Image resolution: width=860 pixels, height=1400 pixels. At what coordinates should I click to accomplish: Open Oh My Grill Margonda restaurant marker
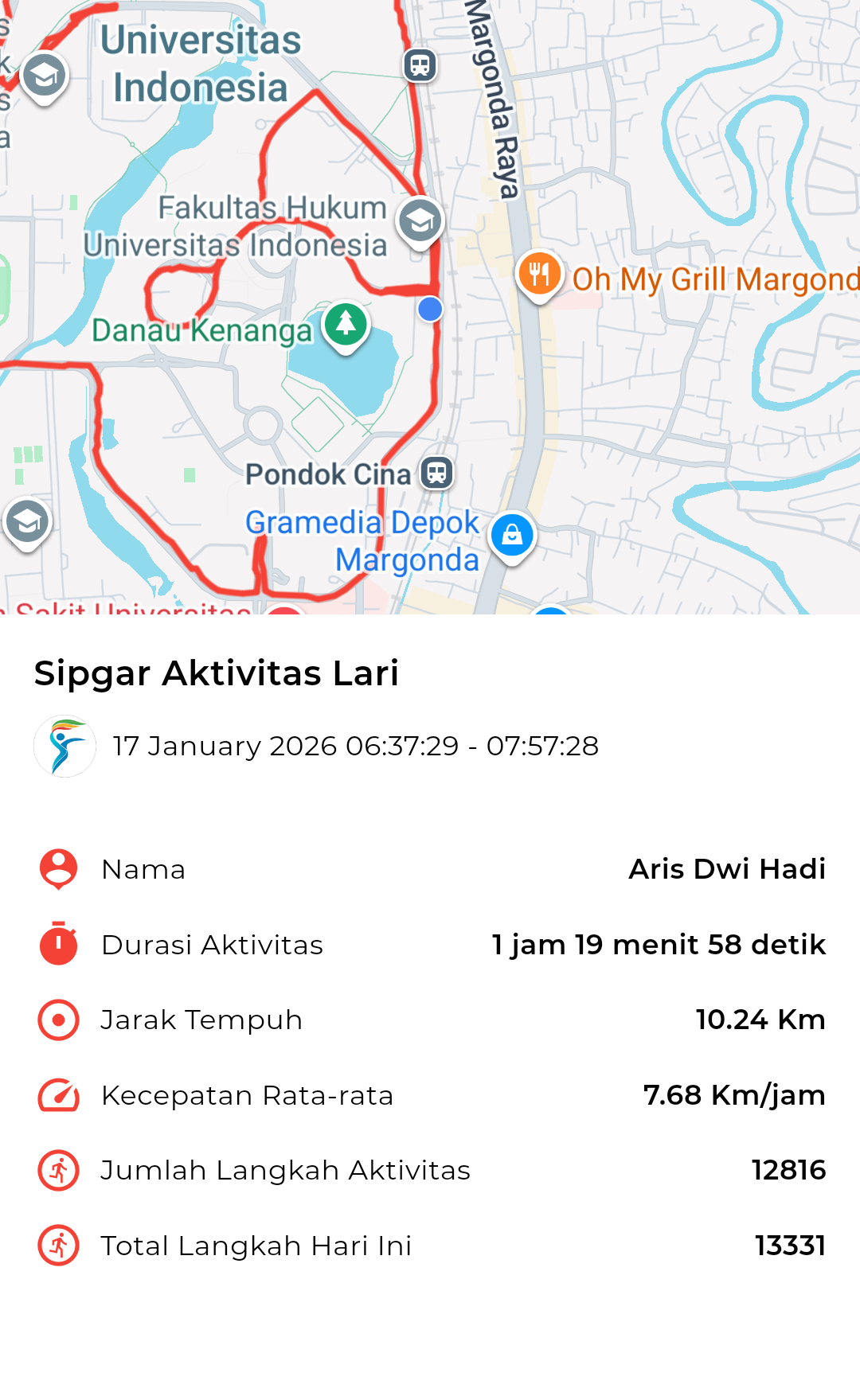[x=540, y=275]
